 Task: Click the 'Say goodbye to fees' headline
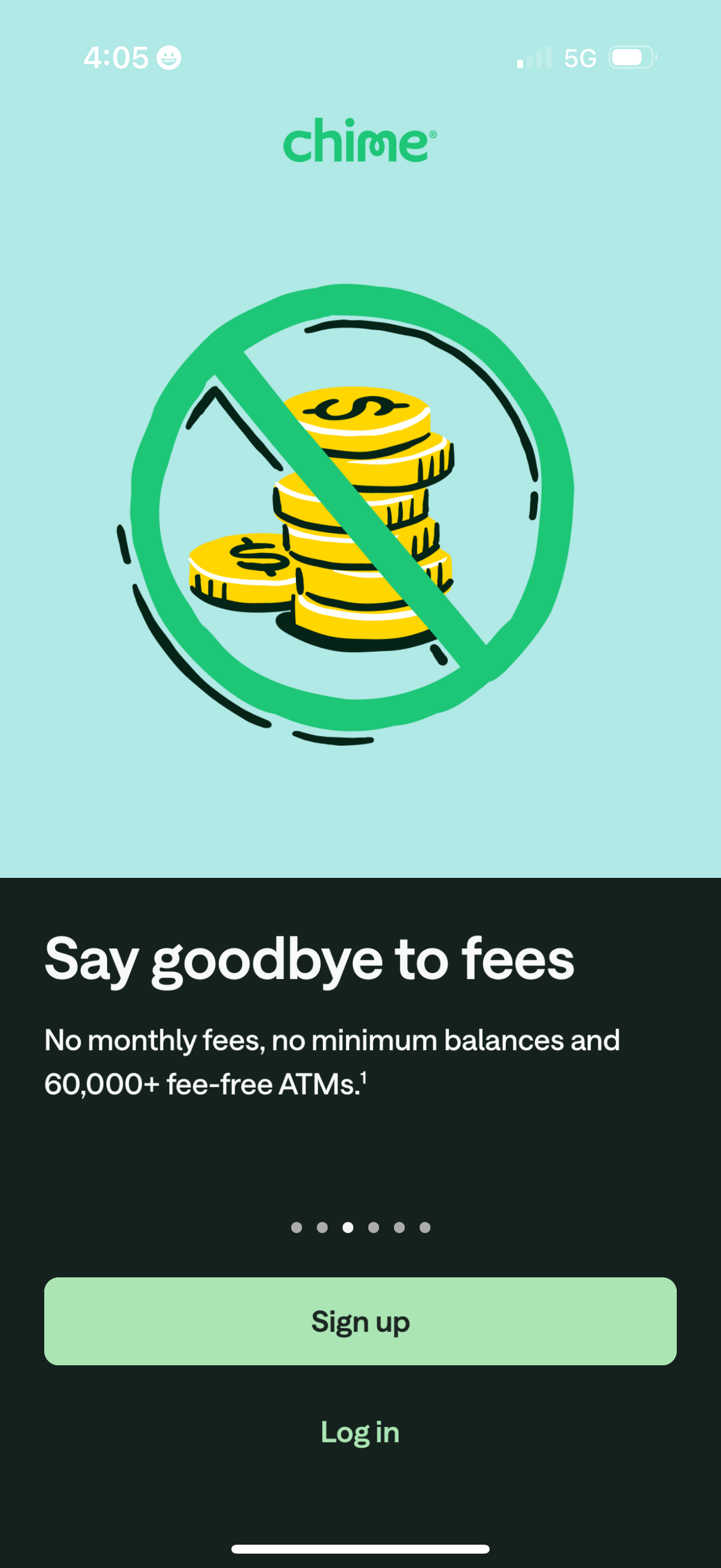(x=309, y=959)
